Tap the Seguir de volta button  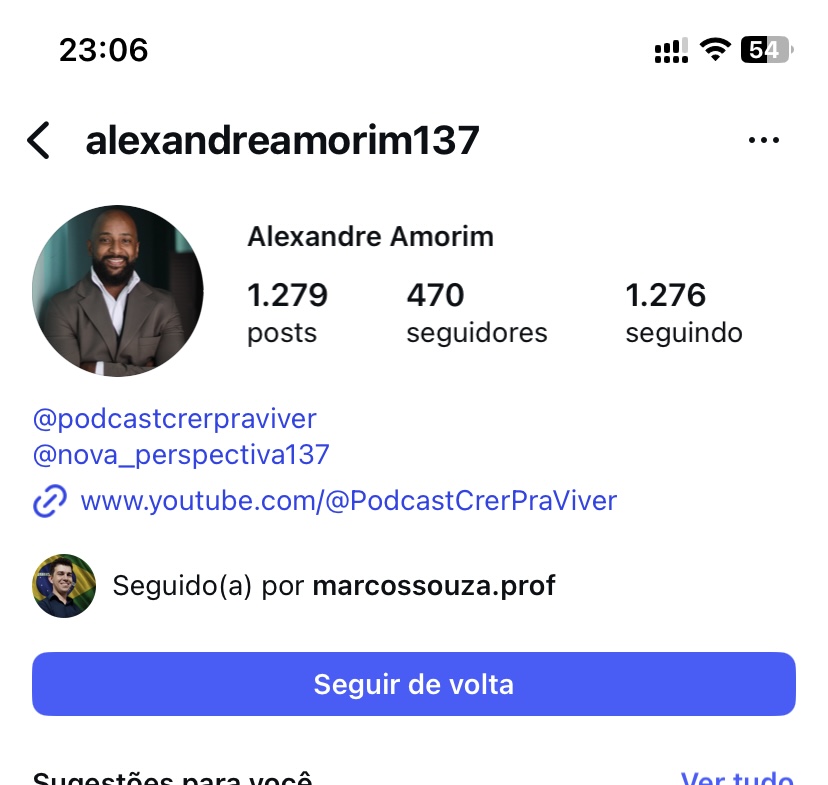(414, 684)
